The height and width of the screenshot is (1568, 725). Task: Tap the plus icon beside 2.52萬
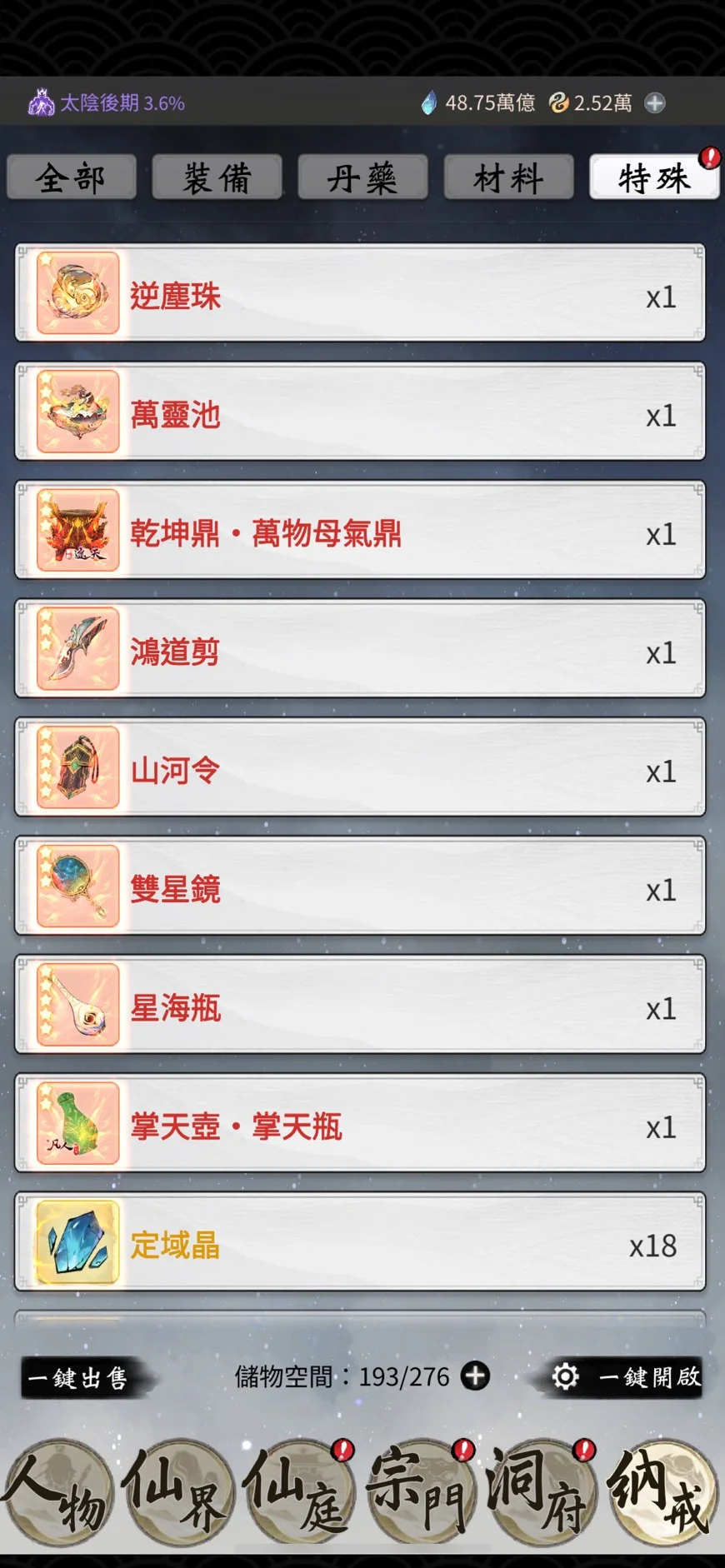(x=655, y=103)
